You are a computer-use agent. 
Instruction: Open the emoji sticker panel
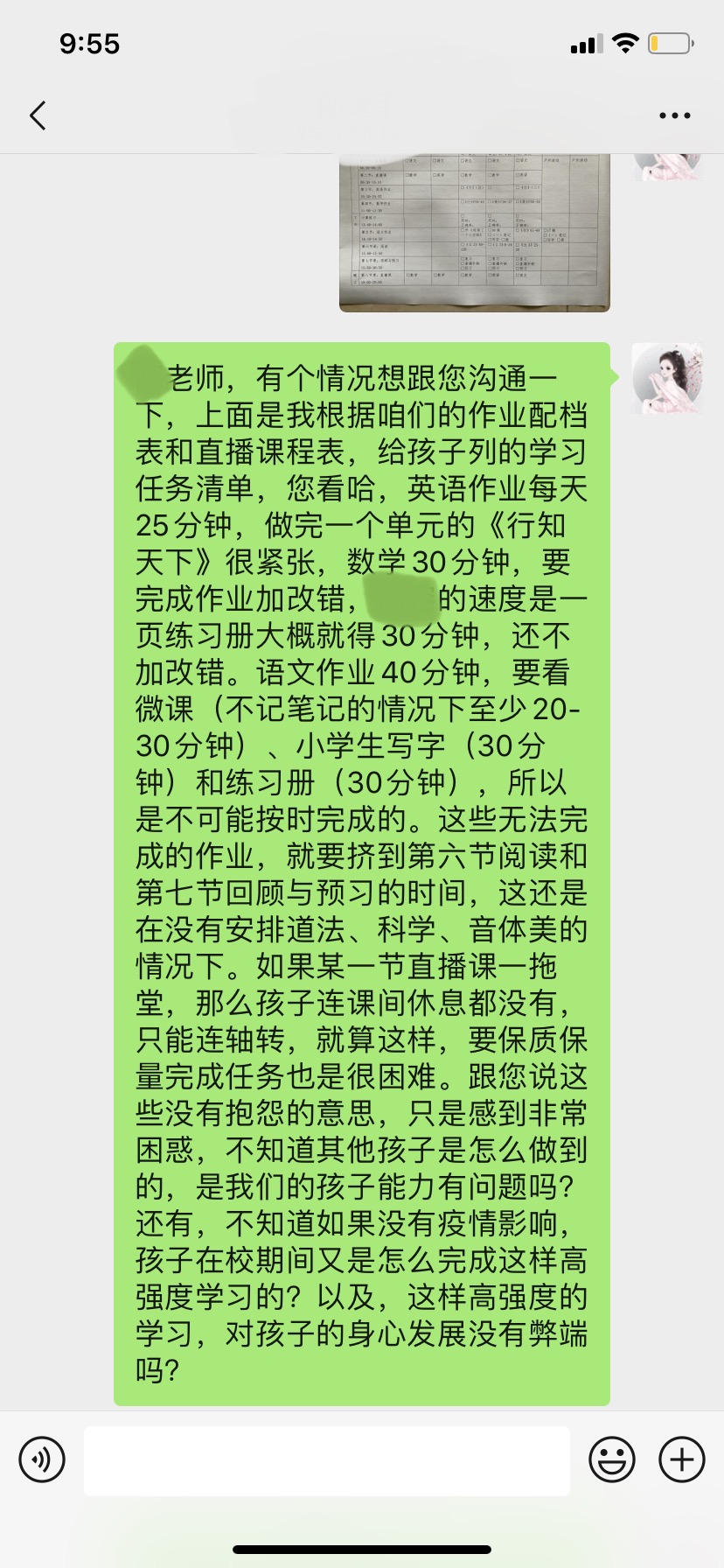(613, 1459)
